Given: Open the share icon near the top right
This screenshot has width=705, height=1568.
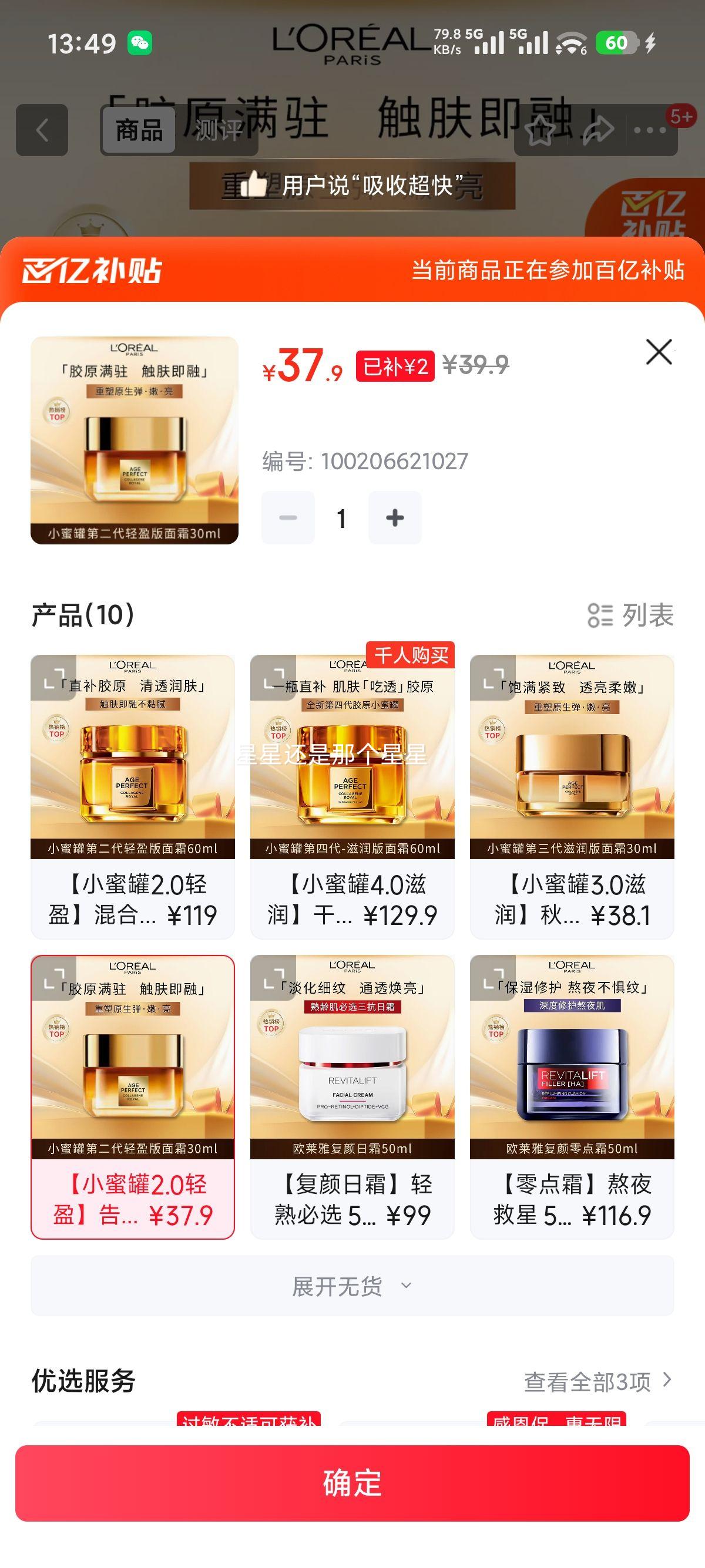Looking at the screenshot, I should [598, 128].
